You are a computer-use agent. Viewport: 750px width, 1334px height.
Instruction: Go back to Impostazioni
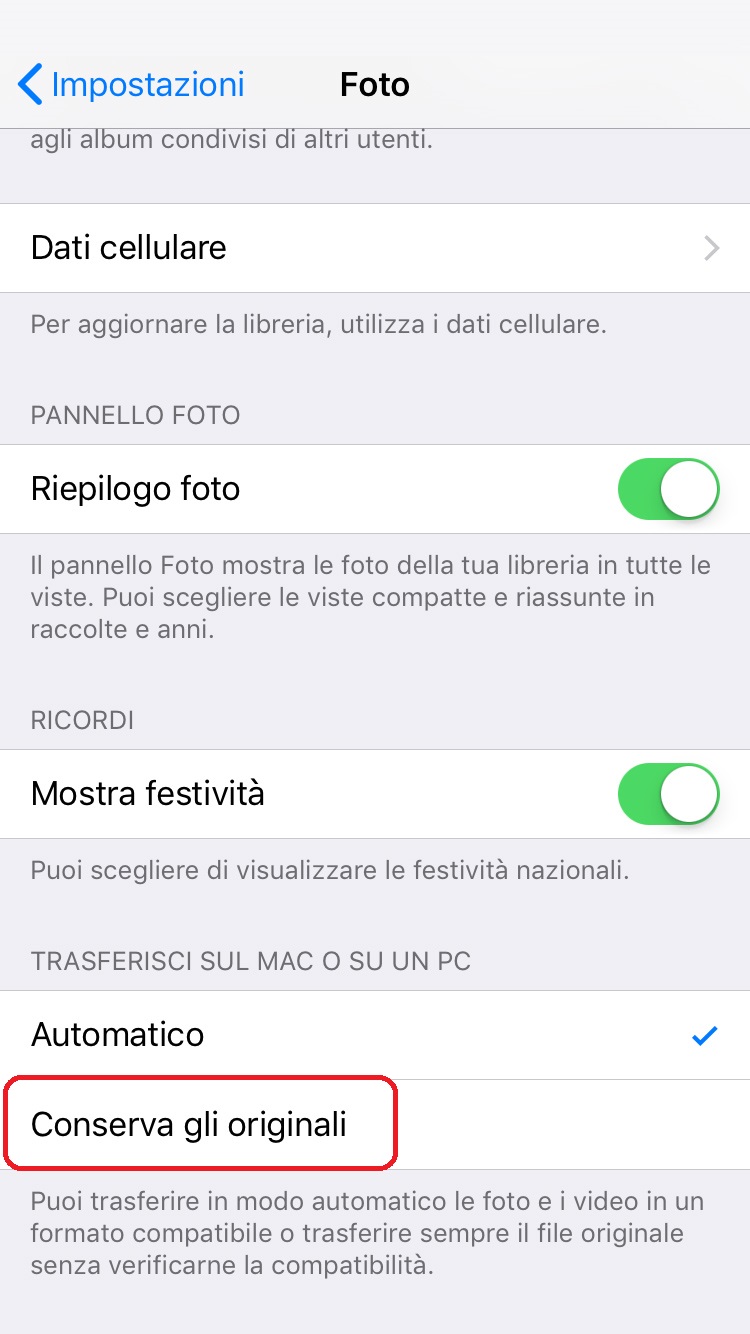tap(131, 84)
